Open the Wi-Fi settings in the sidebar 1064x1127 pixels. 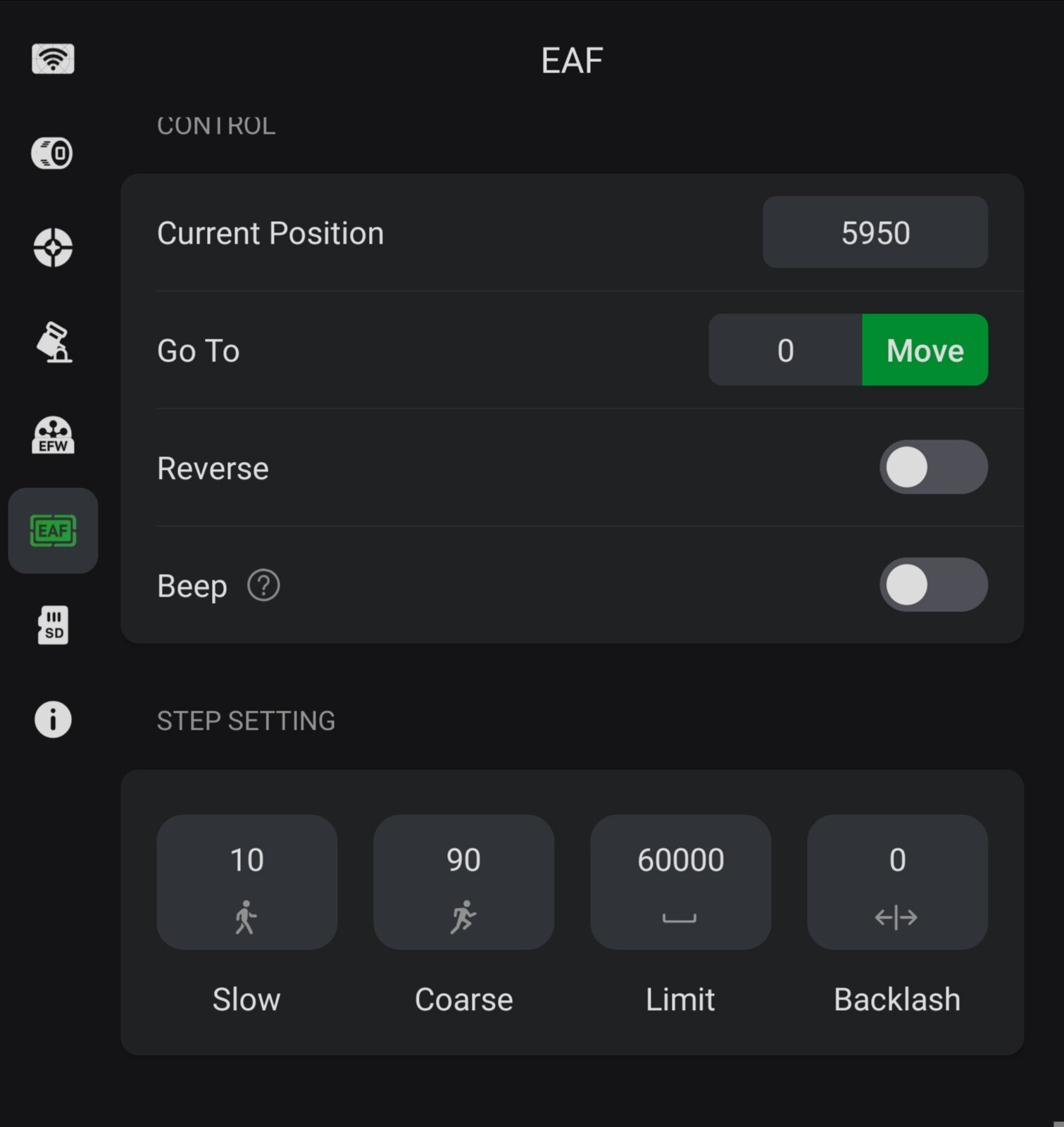coord(53,59)
